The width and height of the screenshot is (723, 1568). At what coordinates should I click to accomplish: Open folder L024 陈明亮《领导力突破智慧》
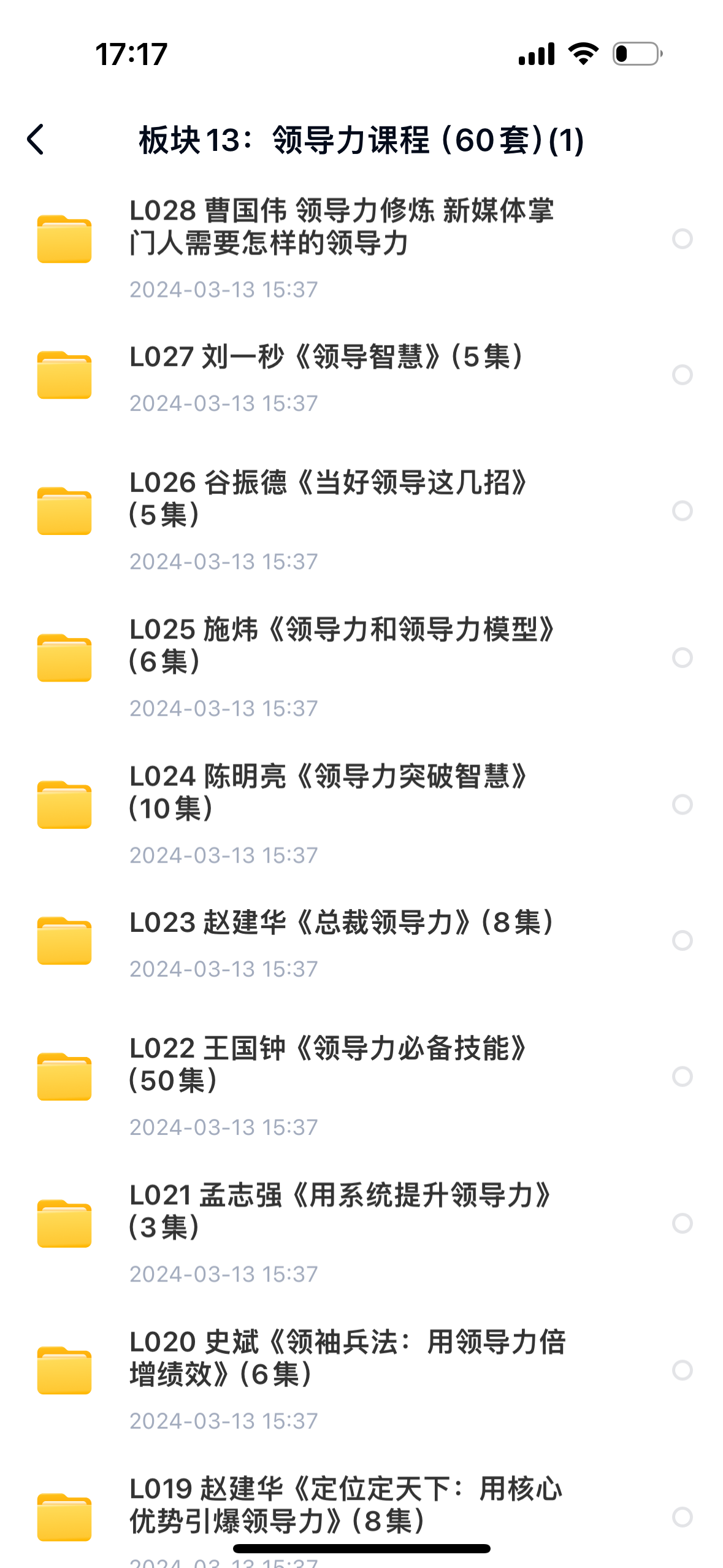pyautogui.click(x=328, y=792)
